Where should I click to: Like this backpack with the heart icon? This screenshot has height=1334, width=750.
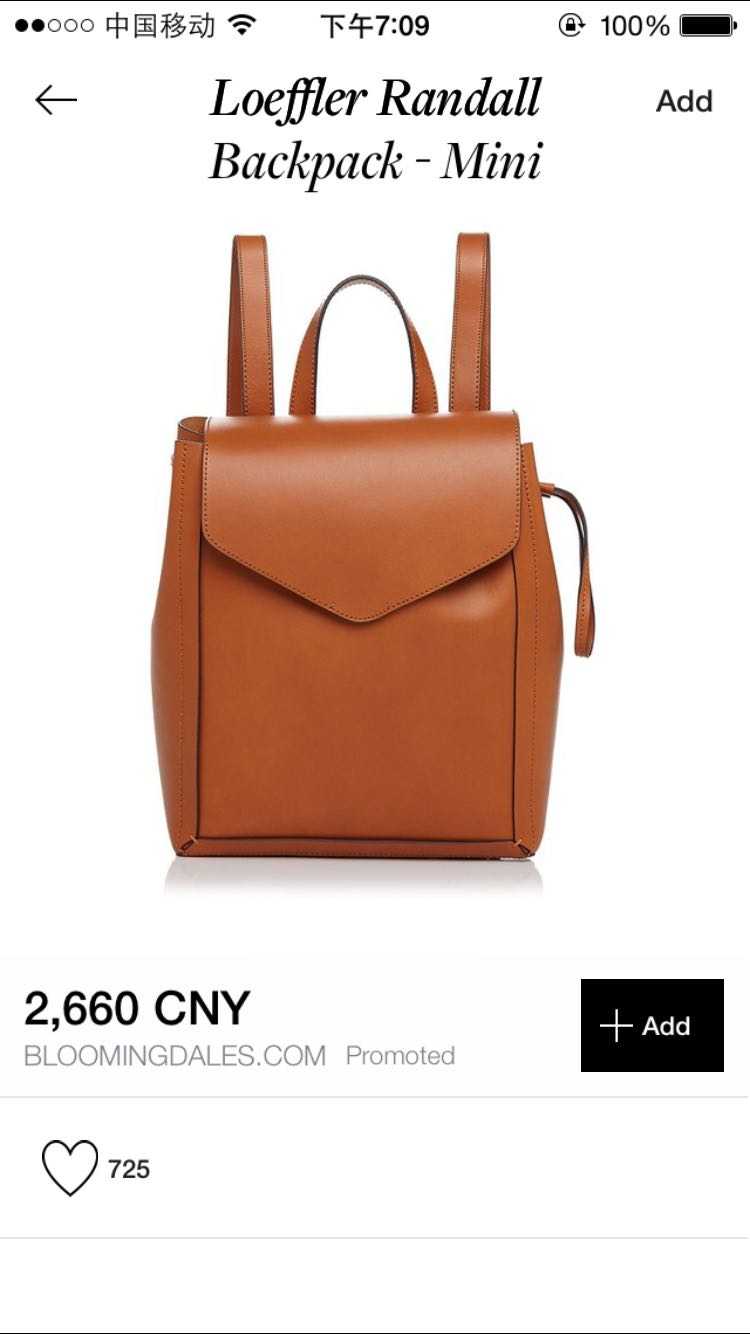tap(70, 1167)
